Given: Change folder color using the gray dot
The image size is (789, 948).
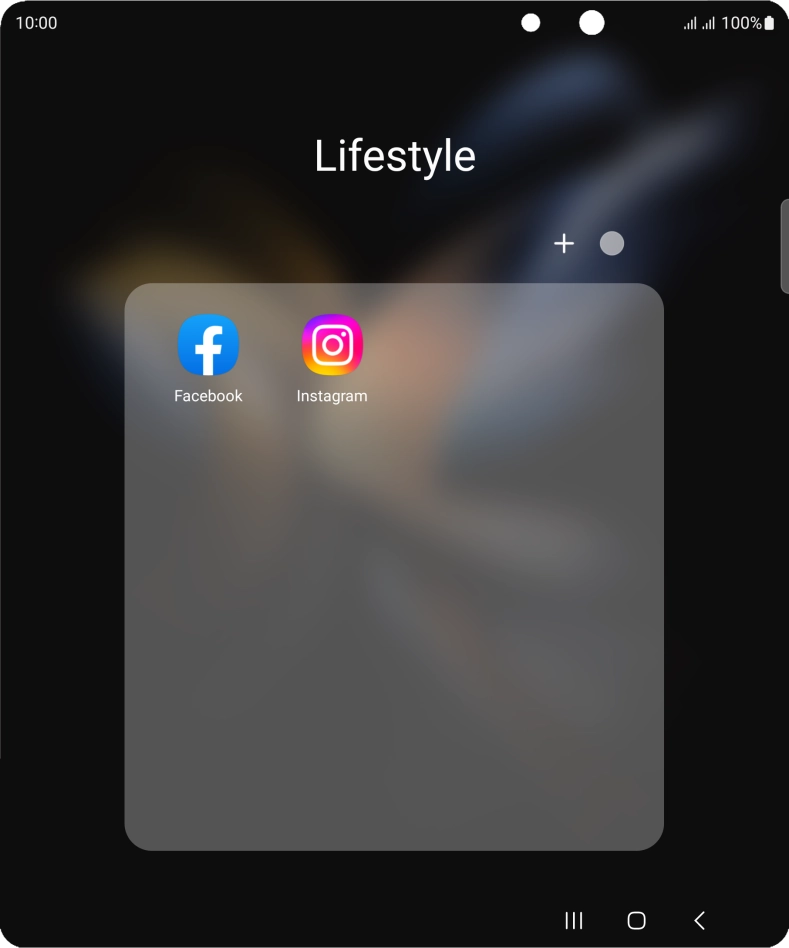Looking at the screenshot, I should [x=612, y=244].
